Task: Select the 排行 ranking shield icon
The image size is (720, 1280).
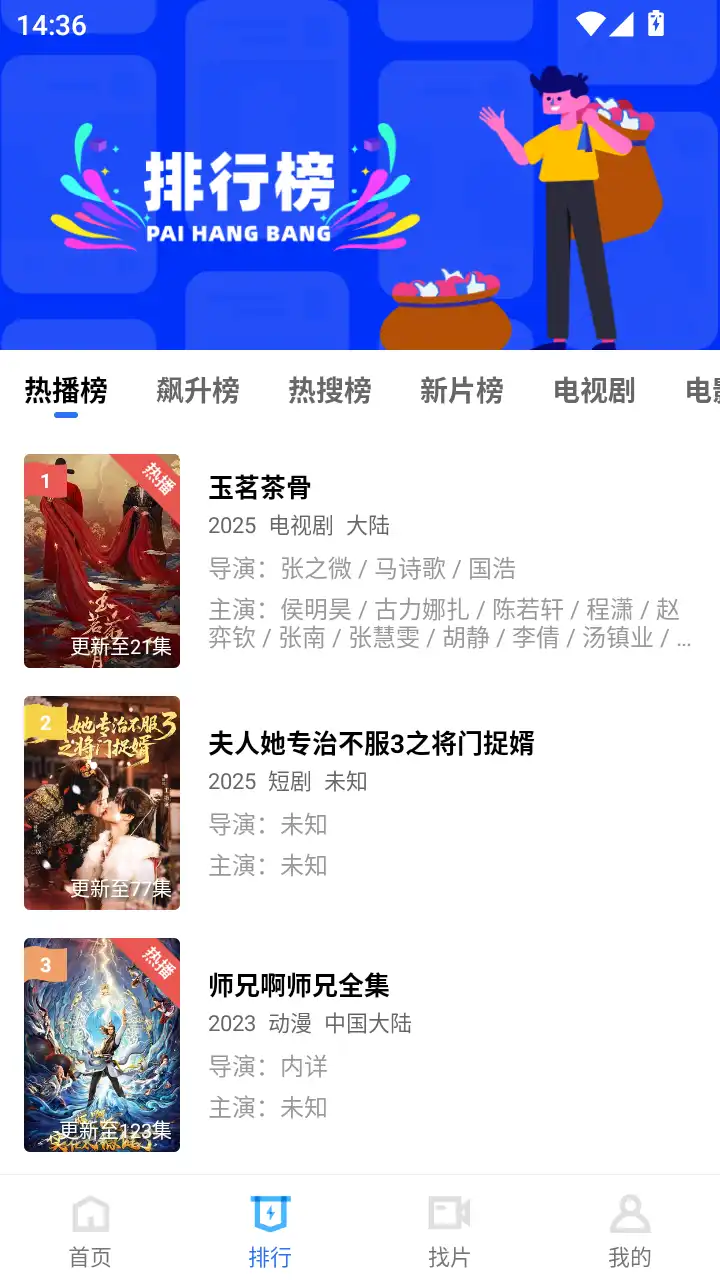Action: 270,1211
